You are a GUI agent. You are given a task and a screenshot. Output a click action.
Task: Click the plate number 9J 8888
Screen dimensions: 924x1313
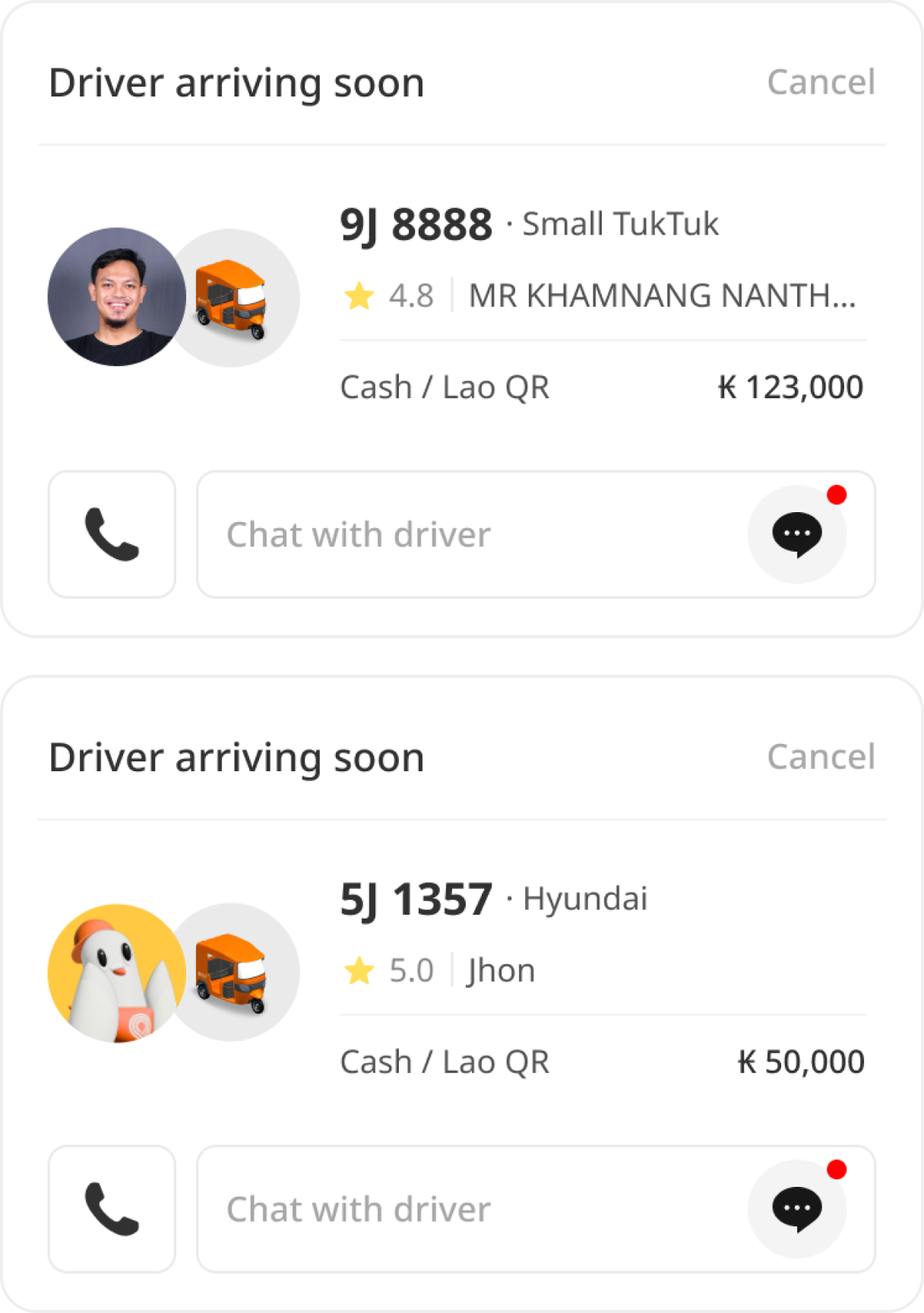click(415, 223)
